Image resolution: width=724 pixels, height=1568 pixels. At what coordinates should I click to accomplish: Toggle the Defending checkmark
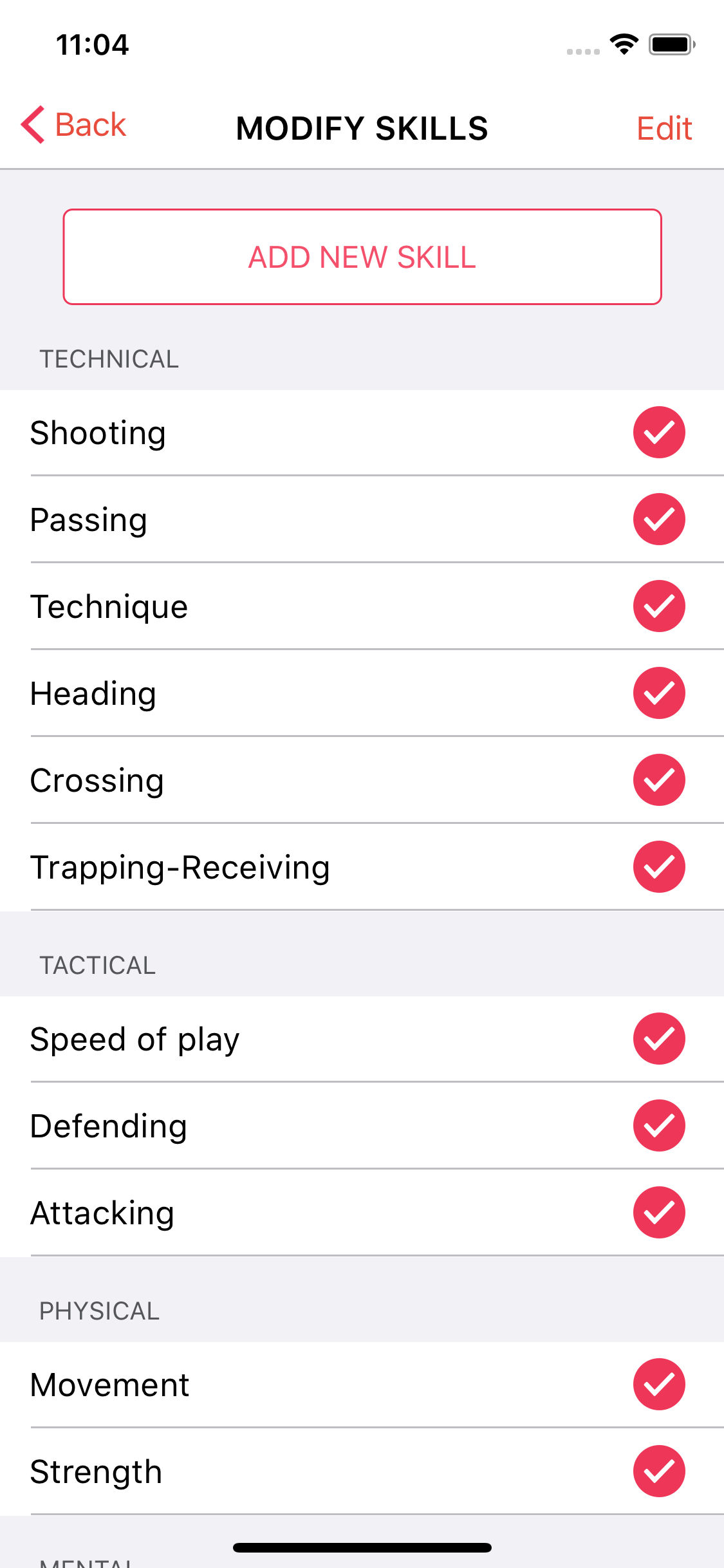[659, 1126]
